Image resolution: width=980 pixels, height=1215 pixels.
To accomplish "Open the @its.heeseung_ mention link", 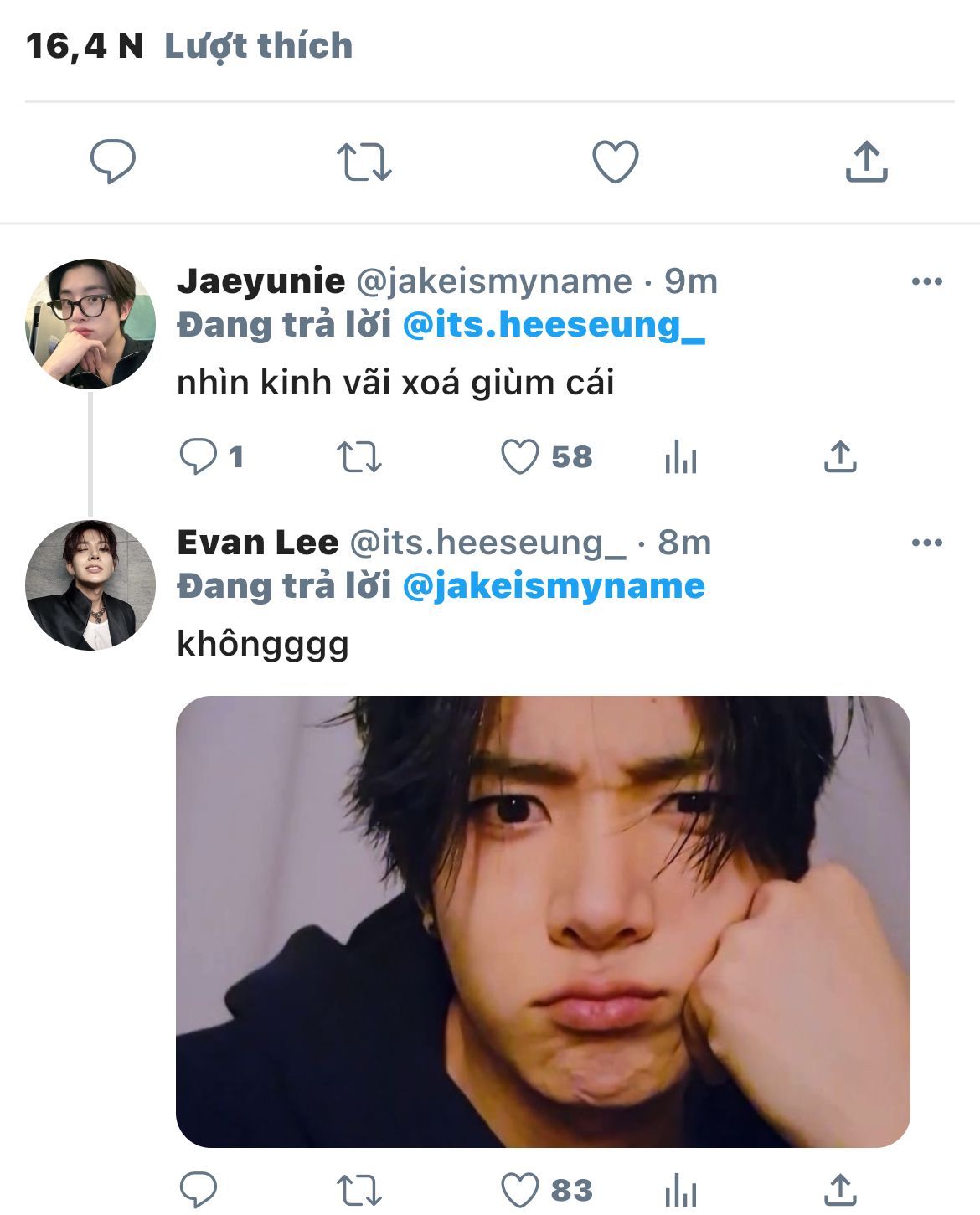I will (x=554, y=325).
